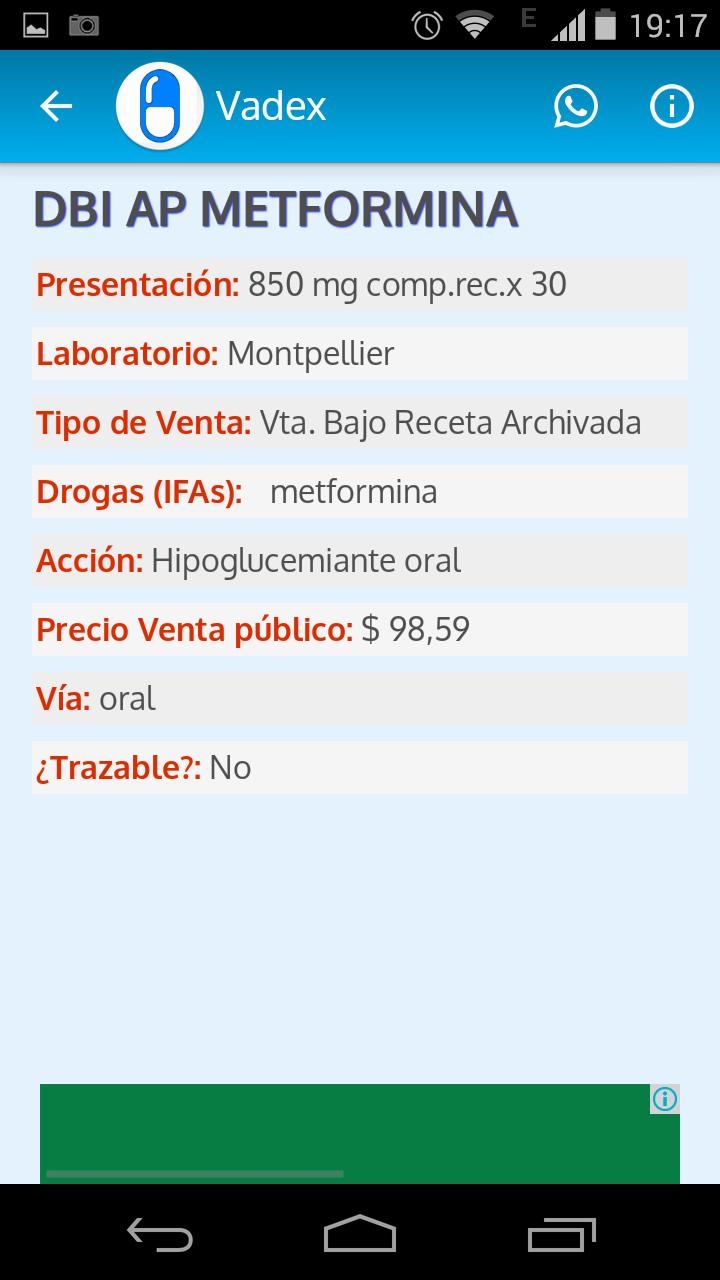Open WhatsApp sharing from the toolbar

coord(575,105)
